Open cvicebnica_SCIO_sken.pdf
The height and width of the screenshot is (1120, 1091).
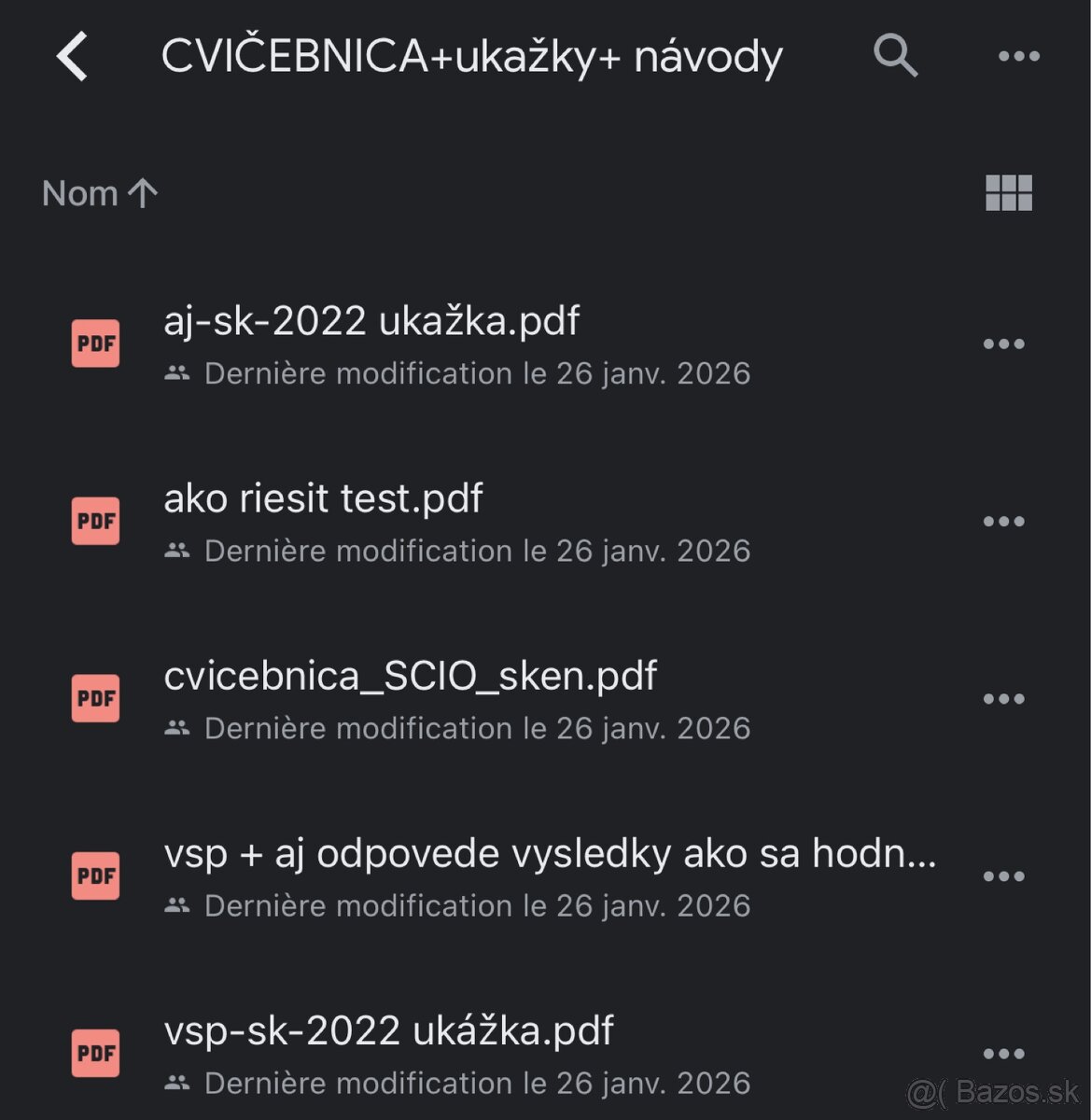click(x=410, y=677)
